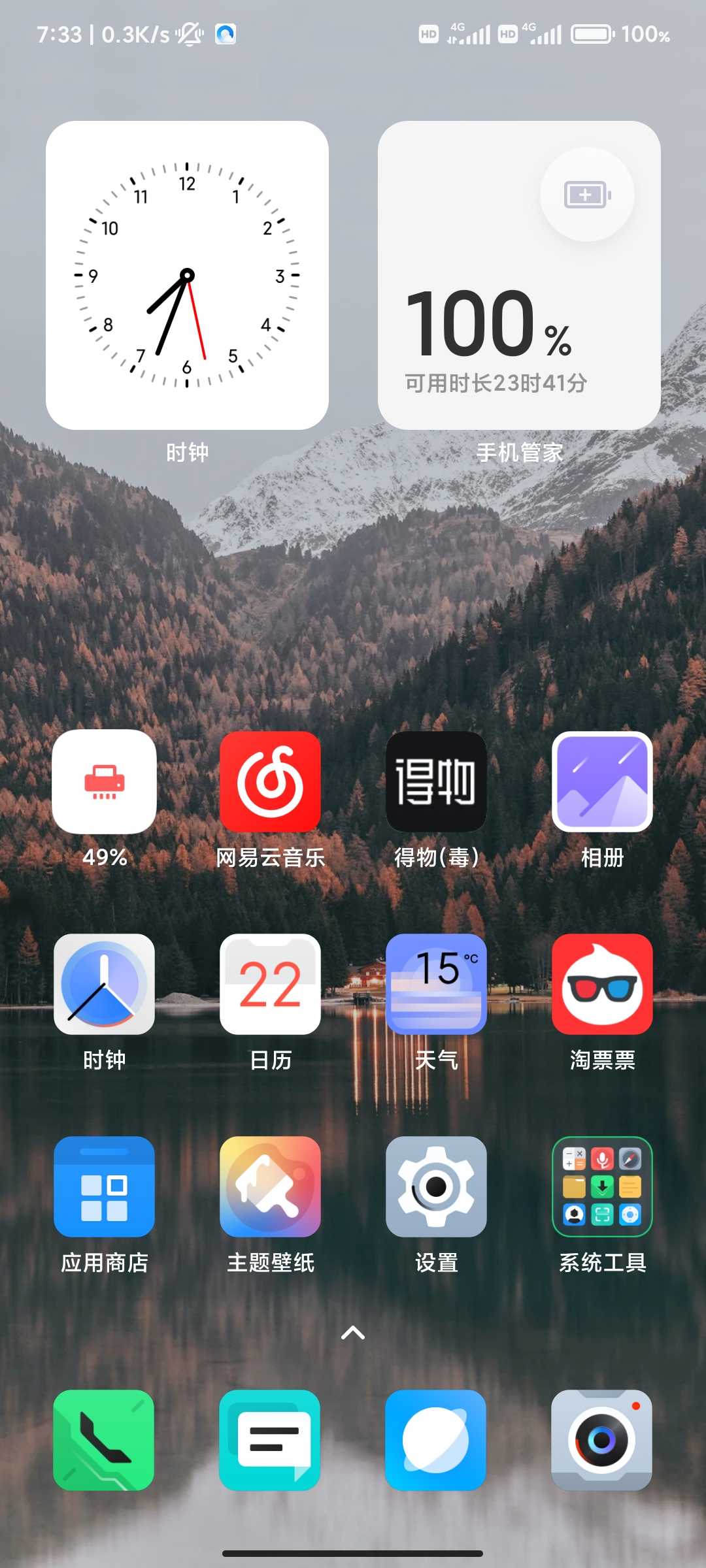Check the 天气 weather app
Screen dimensions: 706x1568
click(x=436, y=984)
